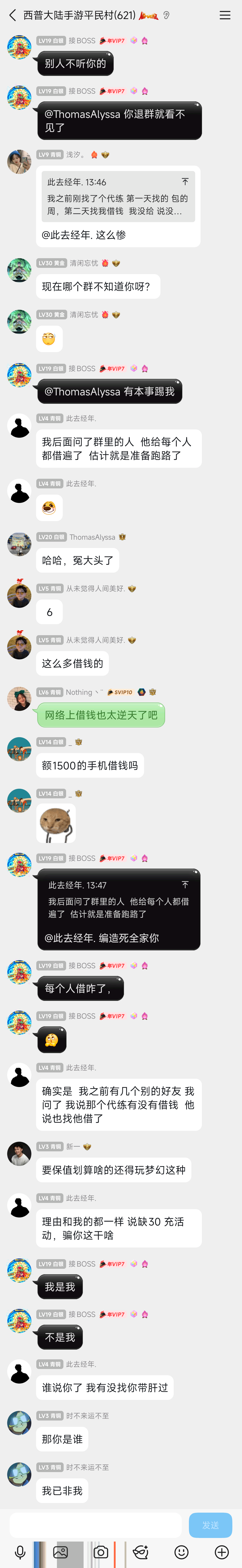Start voice message with microphone icon
The image size is (242, 1568).
coord(20,1552)
